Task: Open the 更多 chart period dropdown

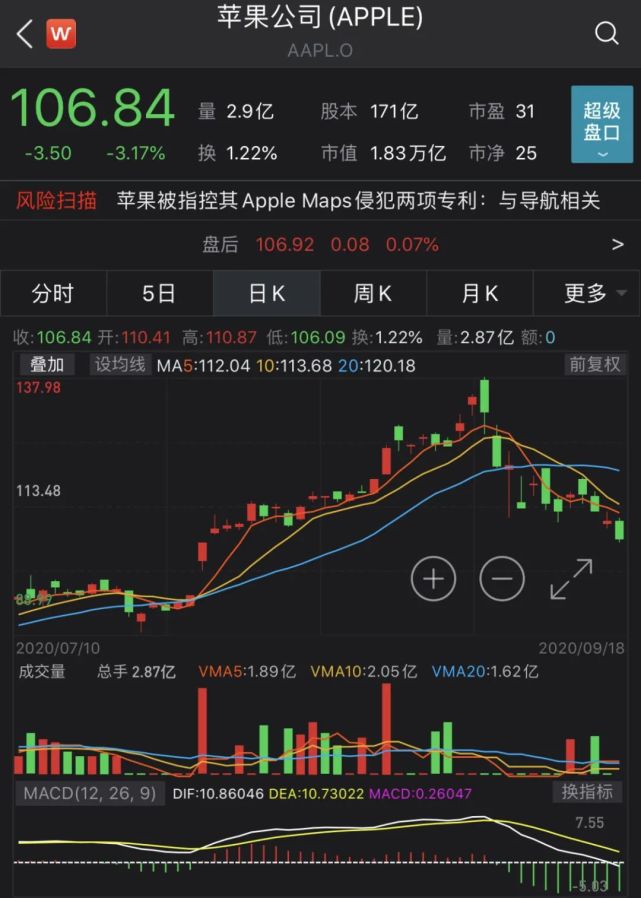Action: (x=587, y=293)
